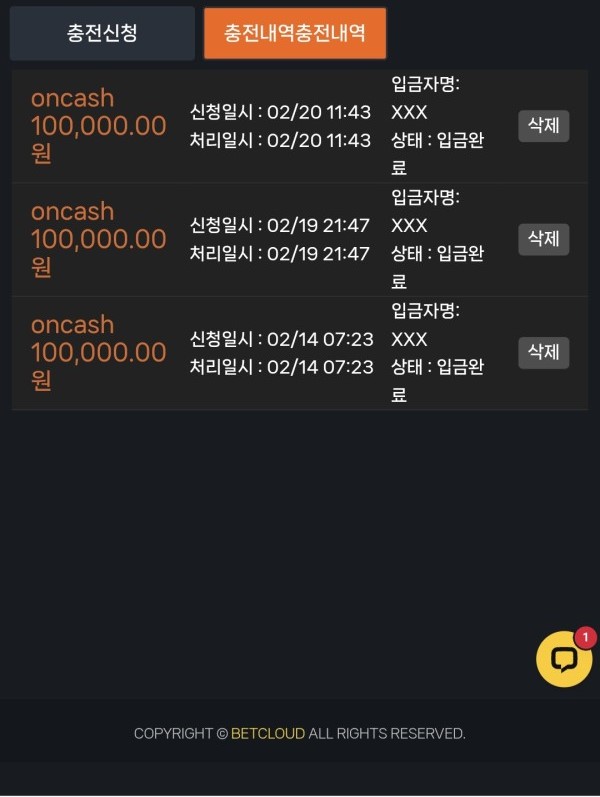
Task: Remove the 02/14 07:23 charge record
Action: (x=543, y=352)
